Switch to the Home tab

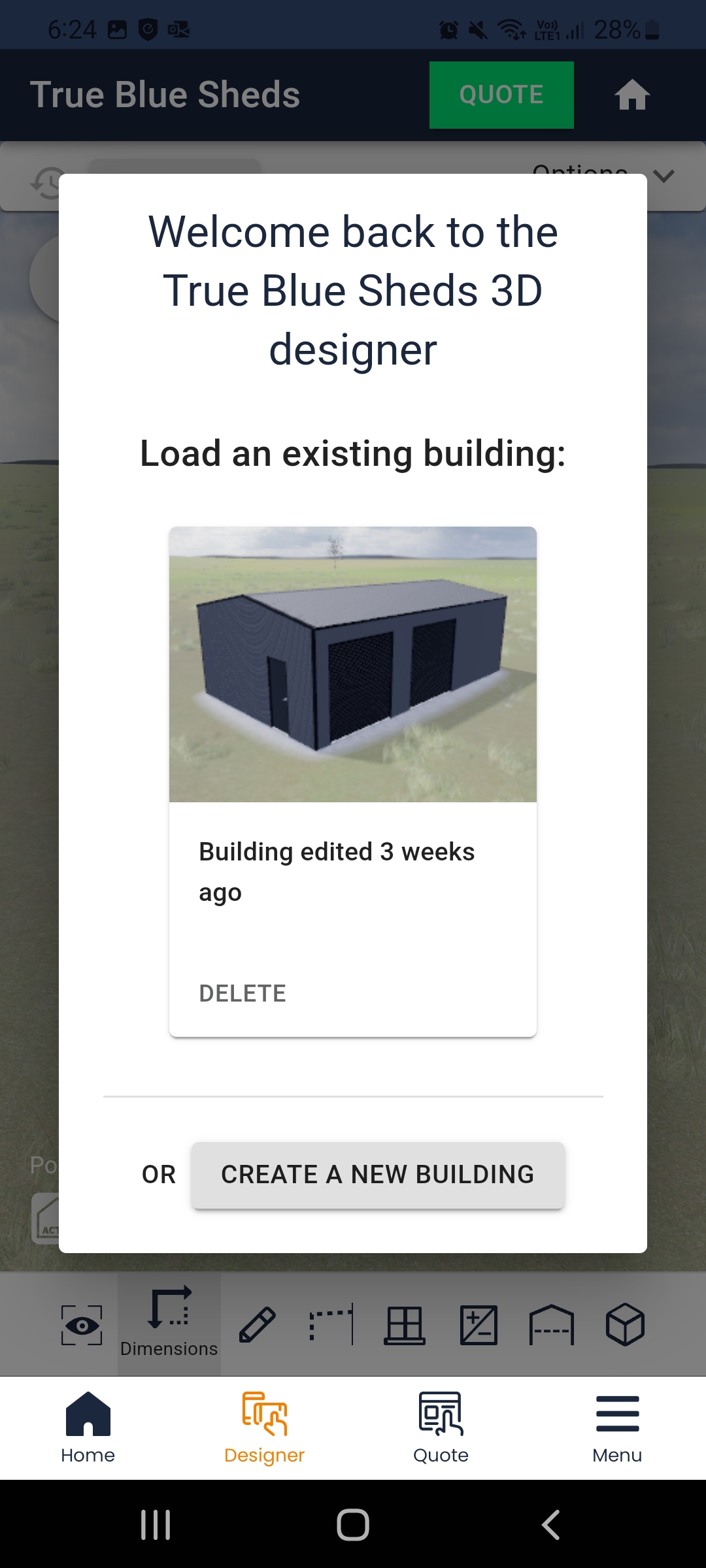(88, 1428)
